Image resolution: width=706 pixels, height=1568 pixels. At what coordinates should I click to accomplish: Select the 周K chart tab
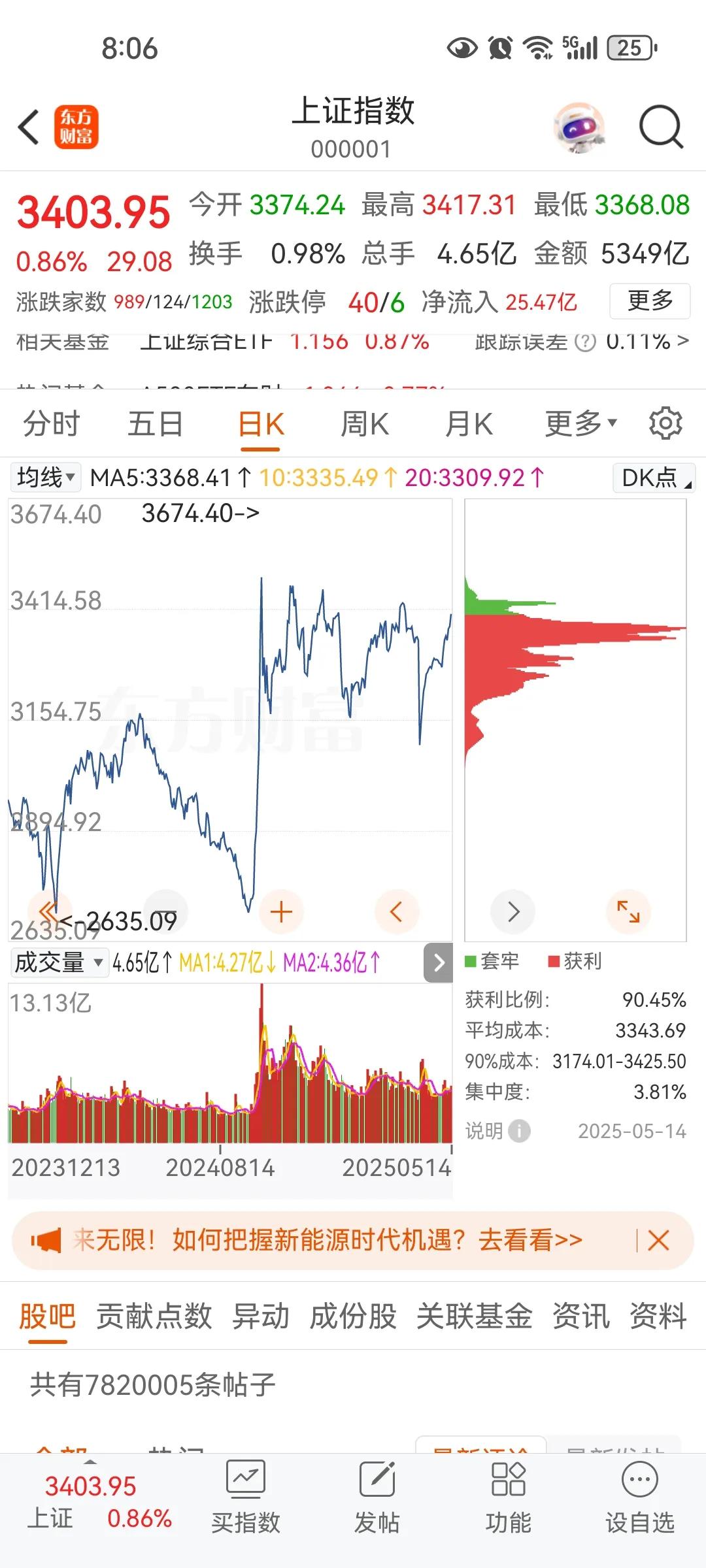pyautogui.click(x=365, y=424)
